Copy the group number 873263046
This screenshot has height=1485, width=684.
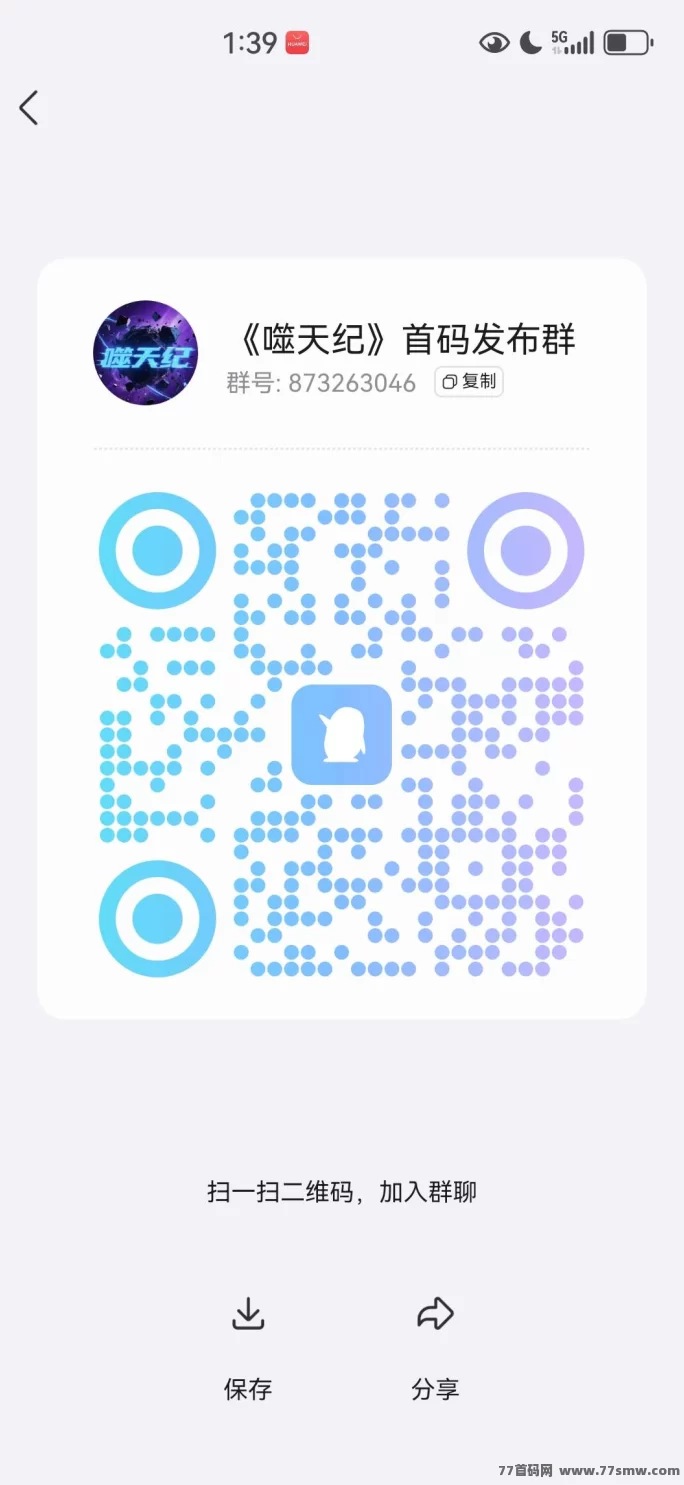click(469, 382)
